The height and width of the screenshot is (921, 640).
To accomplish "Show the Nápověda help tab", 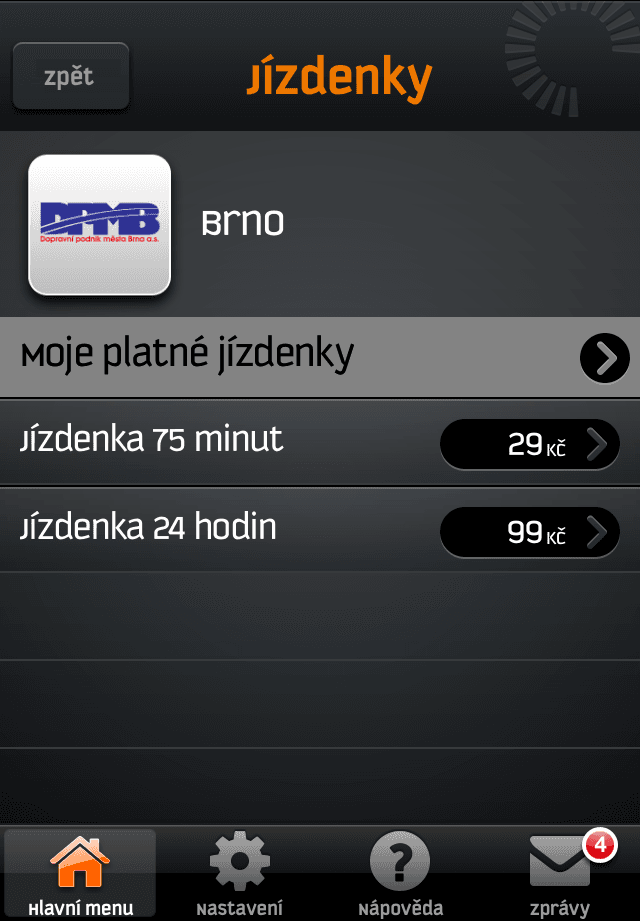I will tap(400, 874).
